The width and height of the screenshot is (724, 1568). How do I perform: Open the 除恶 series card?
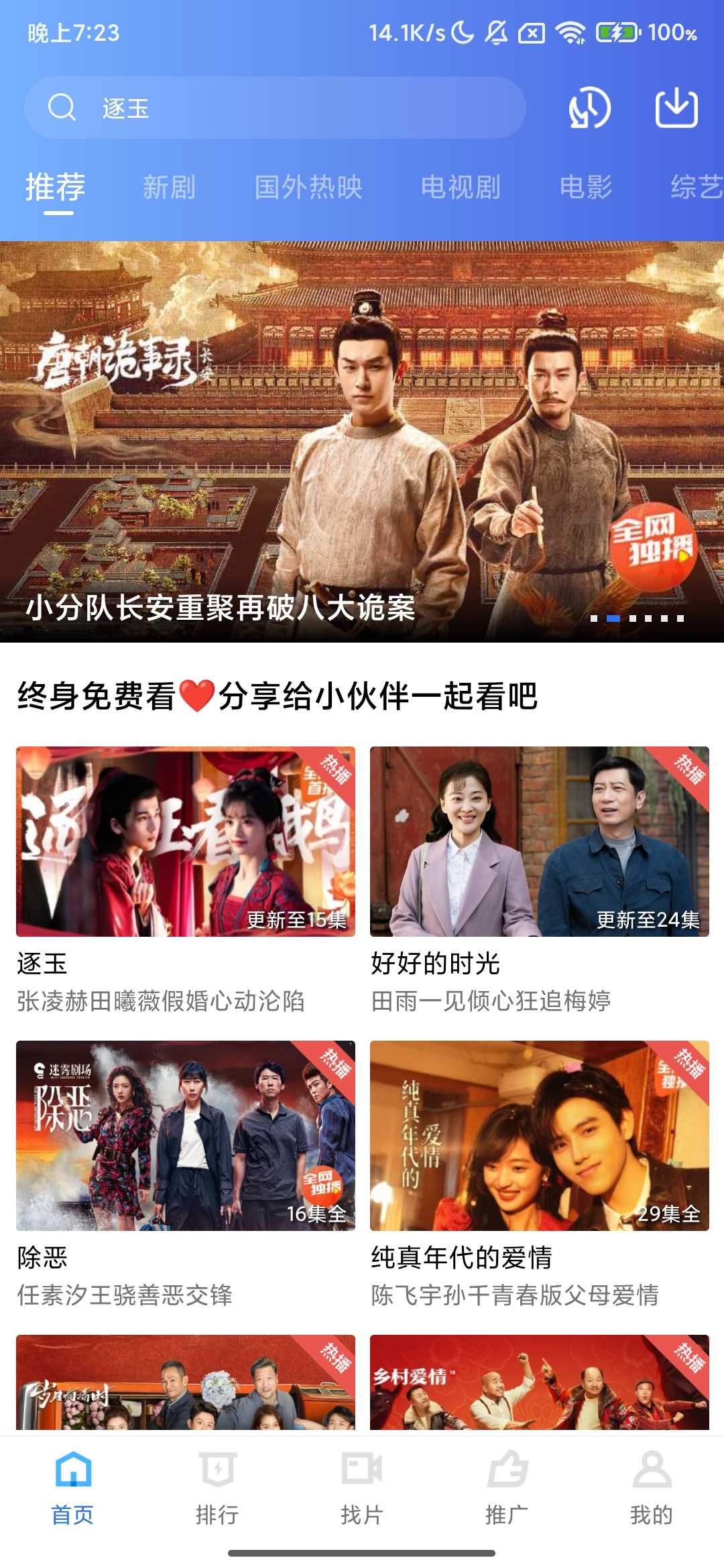[x=186, y=1136]
